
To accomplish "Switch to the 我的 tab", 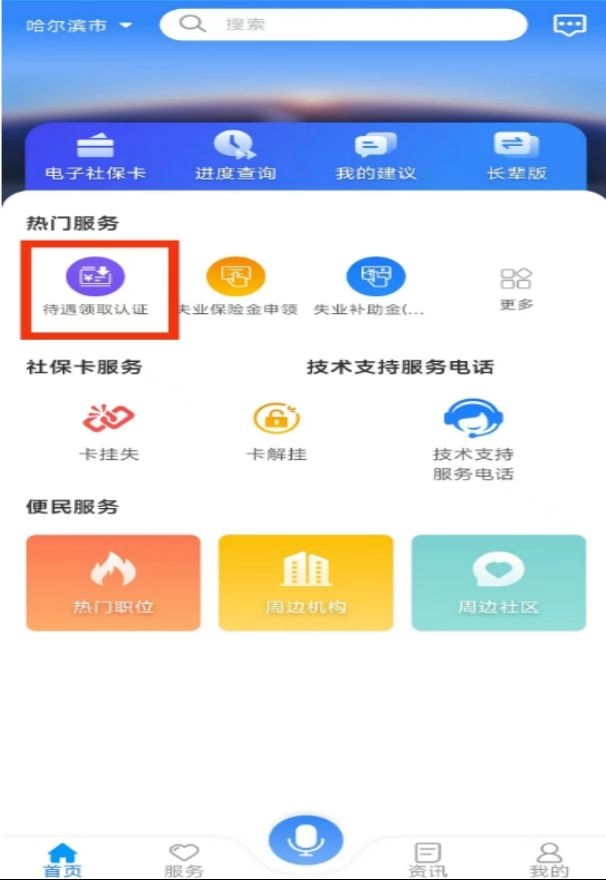I will pyautogui.click(x=548, y=858).
